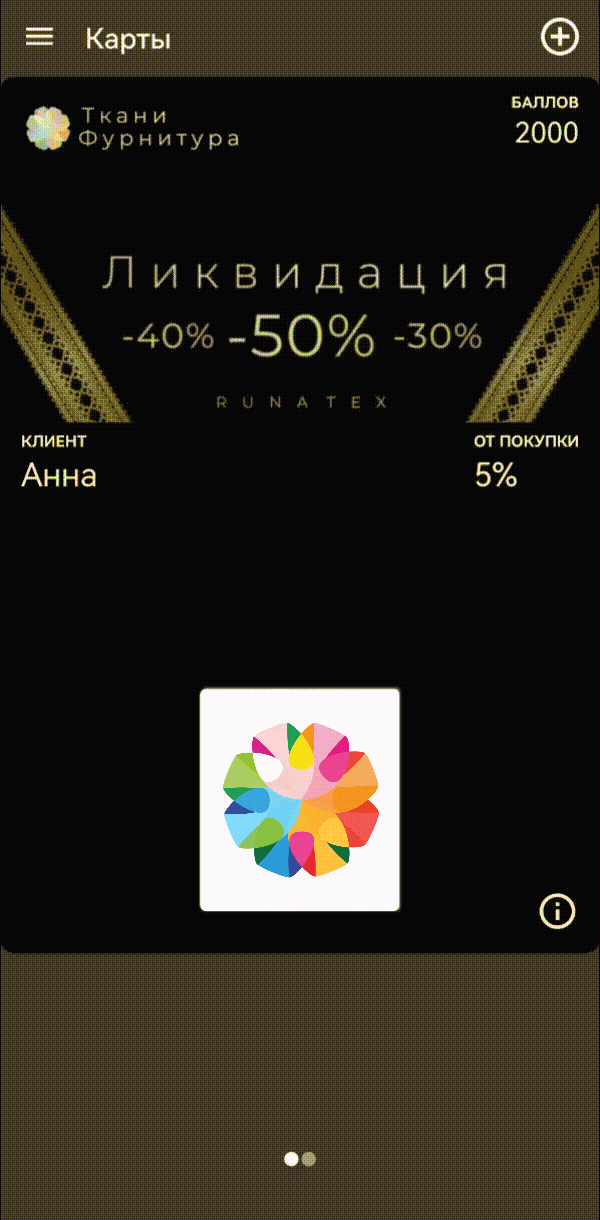Go to the second card page dot
The image size is (600, 1220).
(310, 1159)
